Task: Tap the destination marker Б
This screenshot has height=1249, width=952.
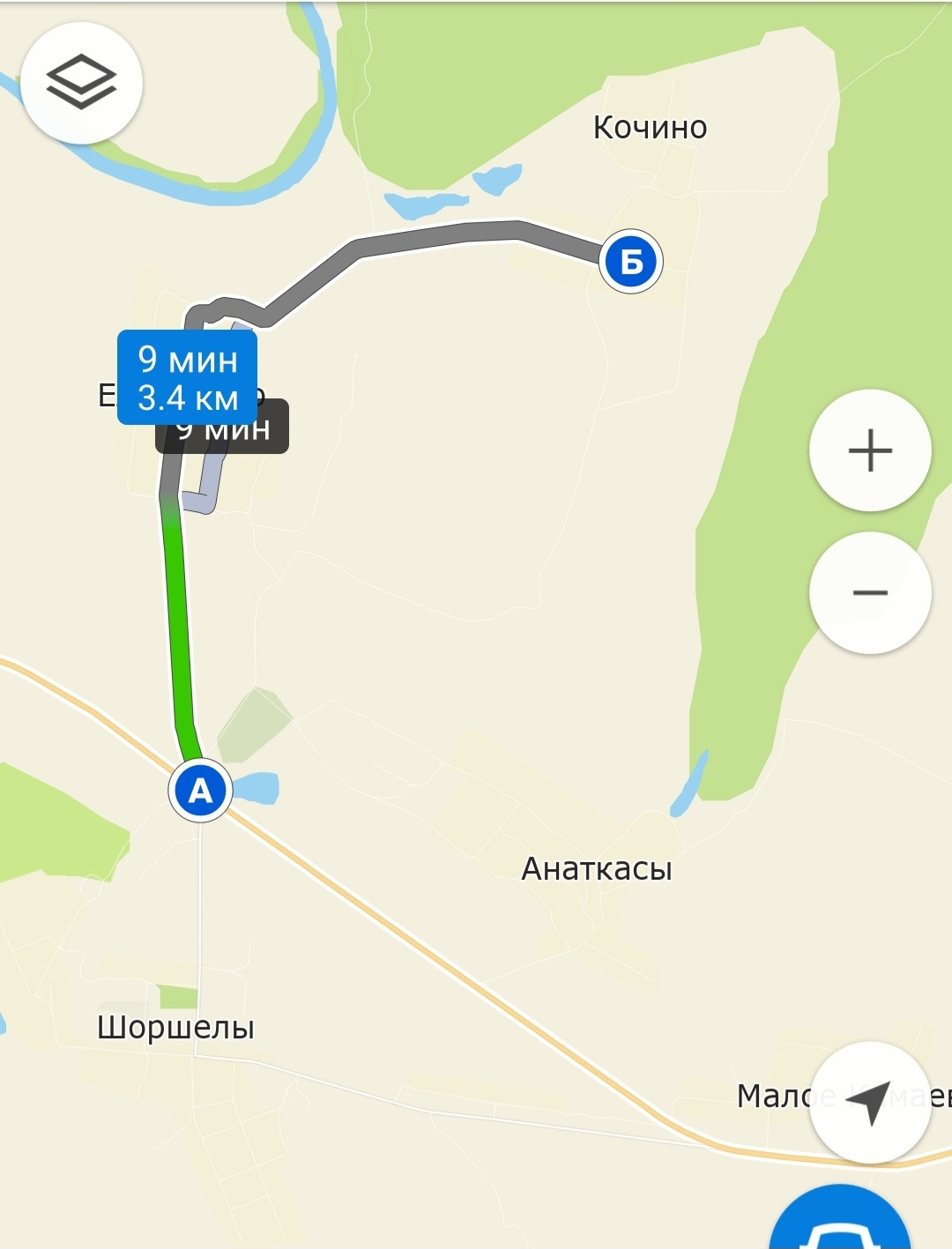Action: point(631,262)
